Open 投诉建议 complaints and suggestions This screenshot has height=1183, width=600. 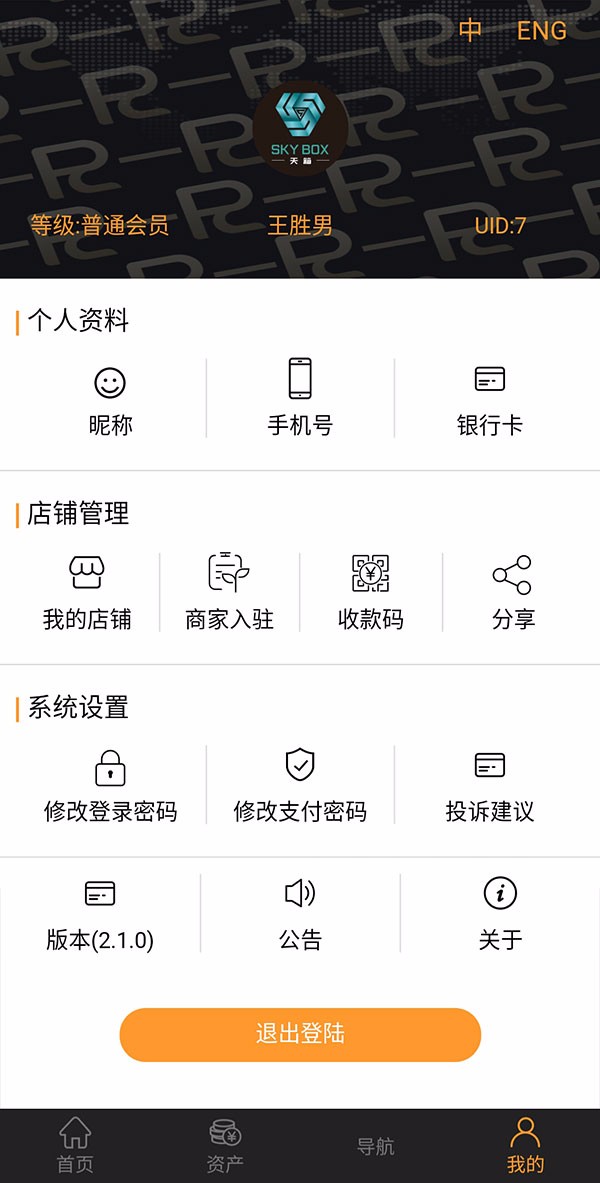[x=490, y=787]
